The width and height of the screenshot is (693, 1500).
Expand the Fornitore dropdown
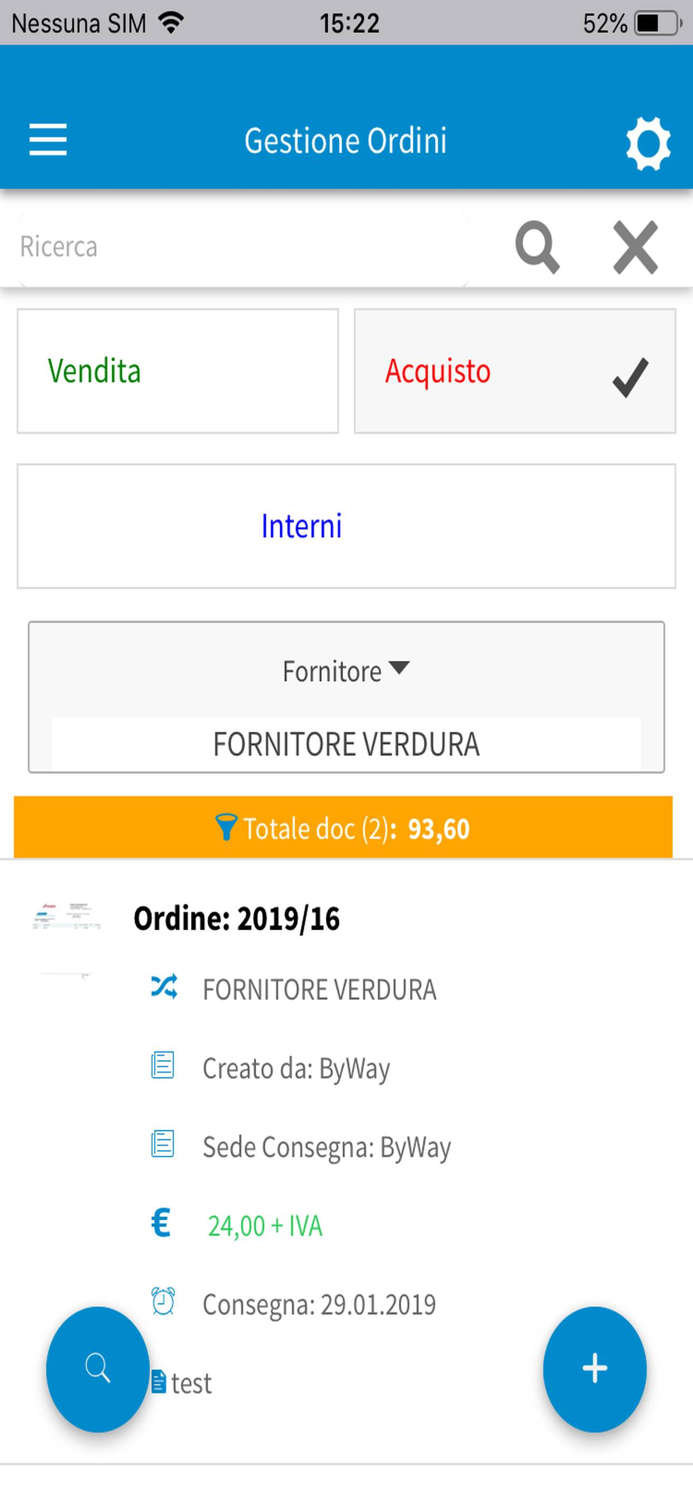(346, 671)
